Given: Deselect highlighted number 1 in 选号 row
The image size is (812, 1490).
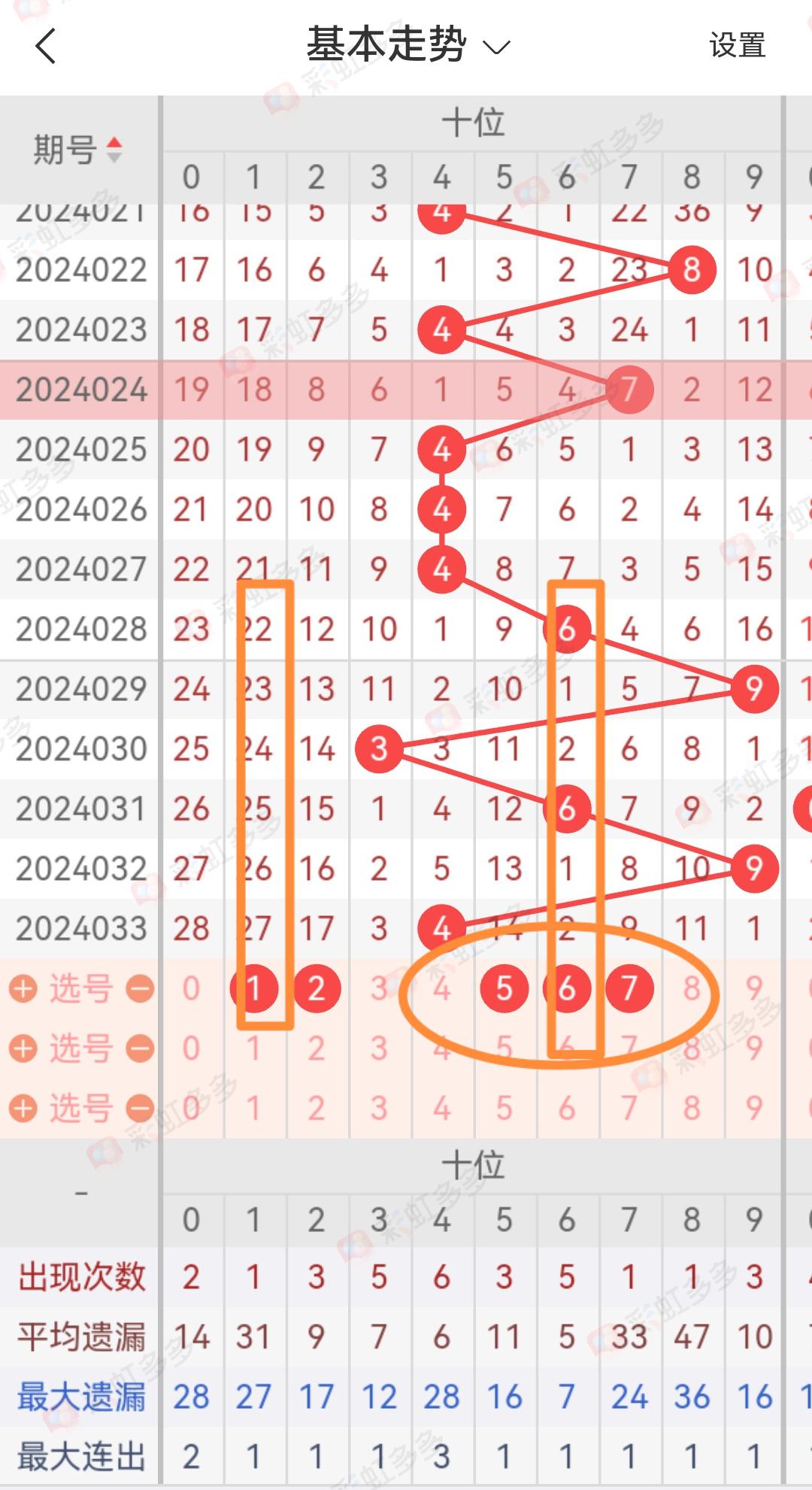Looking at the screenshot, I should click(x=253, y=988).
